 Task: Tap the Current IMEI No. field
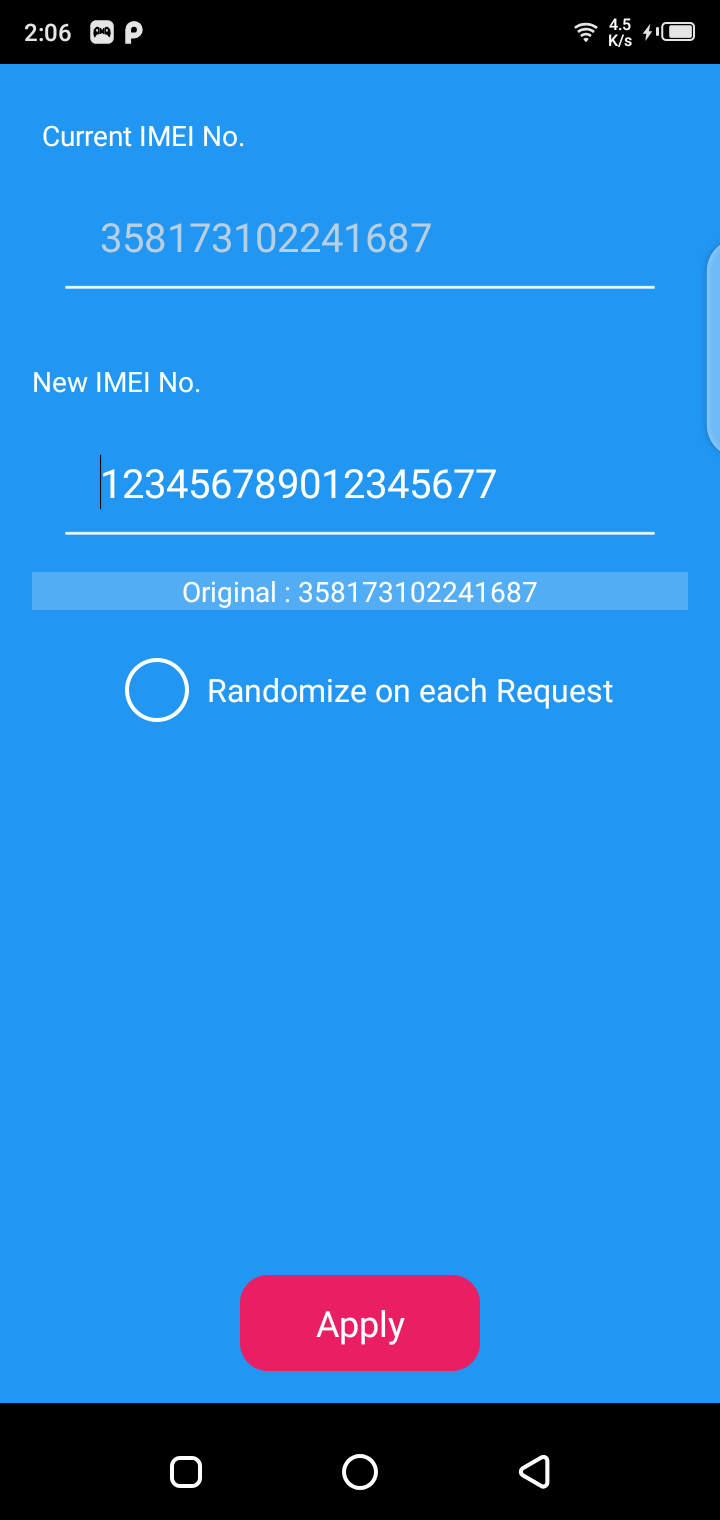point(360,240)
